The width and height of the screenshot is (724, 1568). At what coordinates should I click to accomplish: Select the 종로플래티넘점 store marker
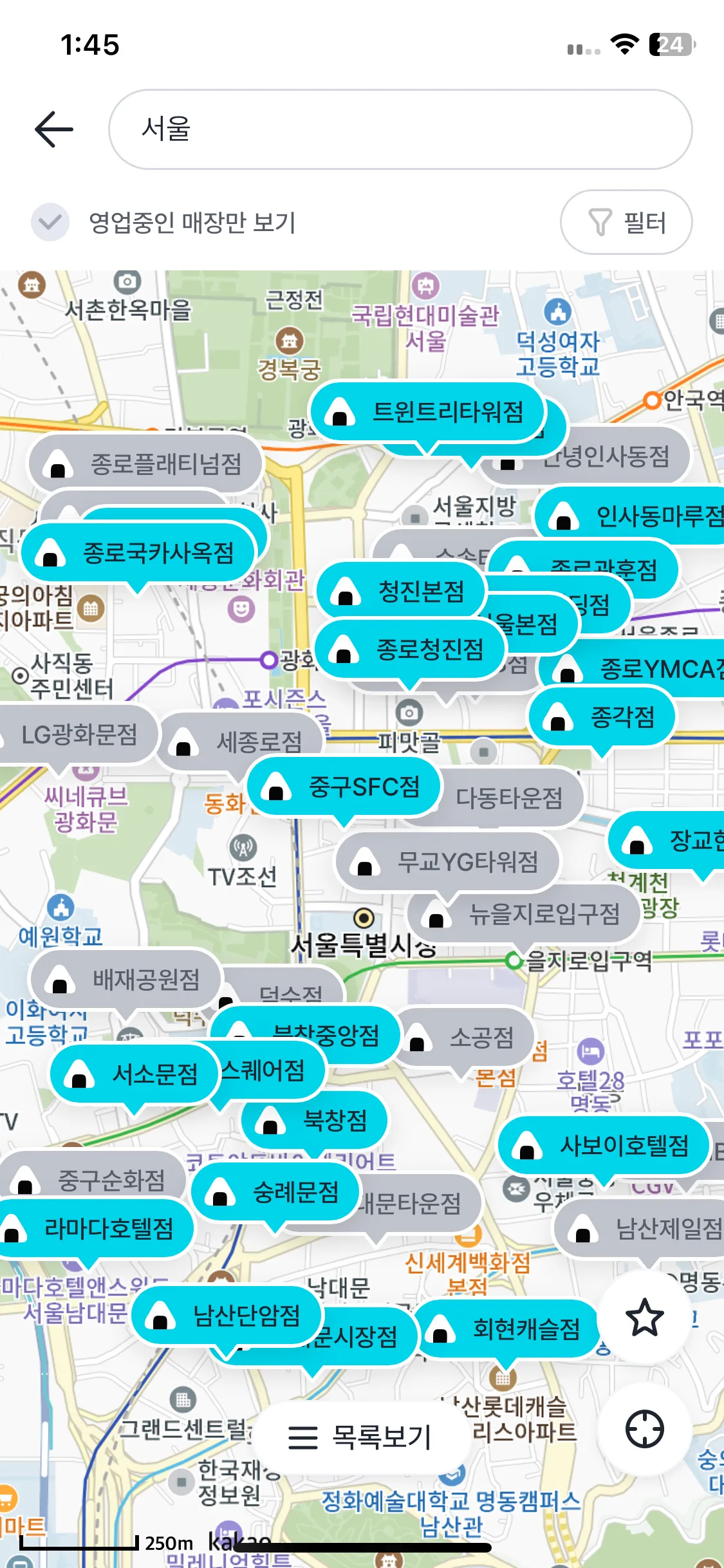[146, 463]
